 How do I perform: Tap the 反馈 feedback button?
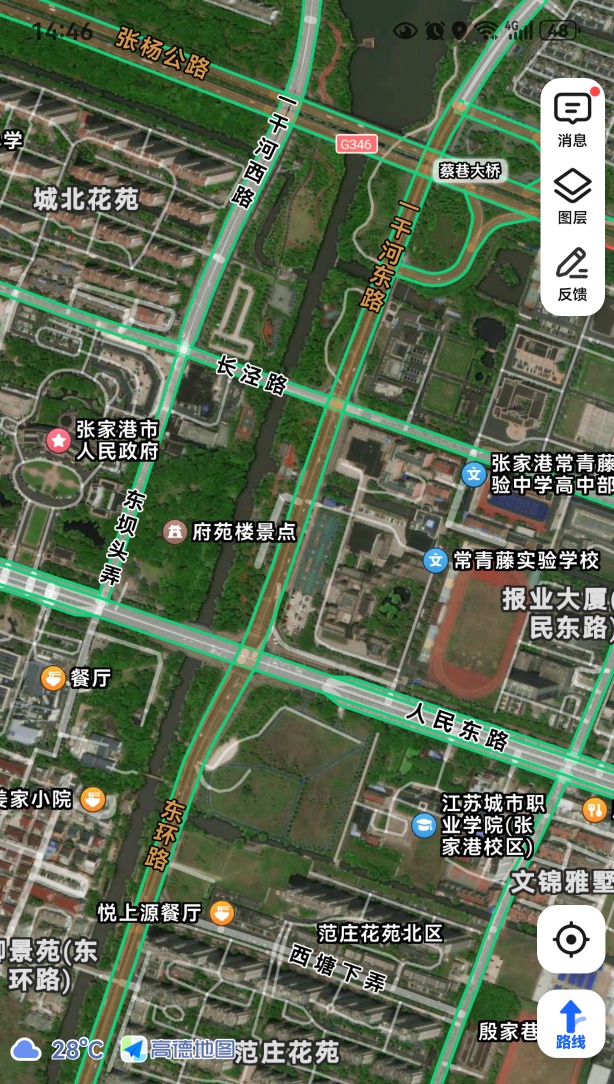pos(573,274)
